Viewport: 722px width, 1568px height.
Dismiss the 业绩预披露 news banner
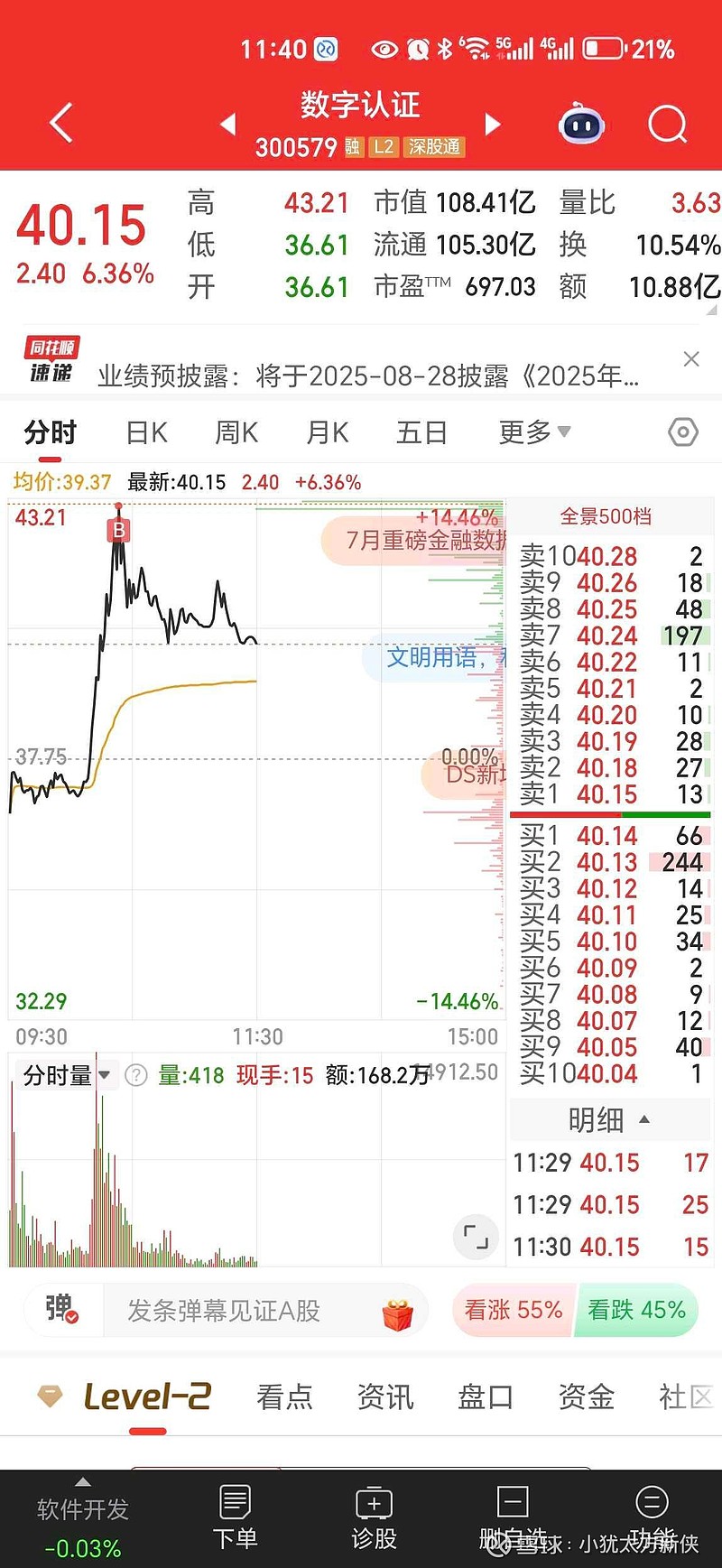pos(691,359)
